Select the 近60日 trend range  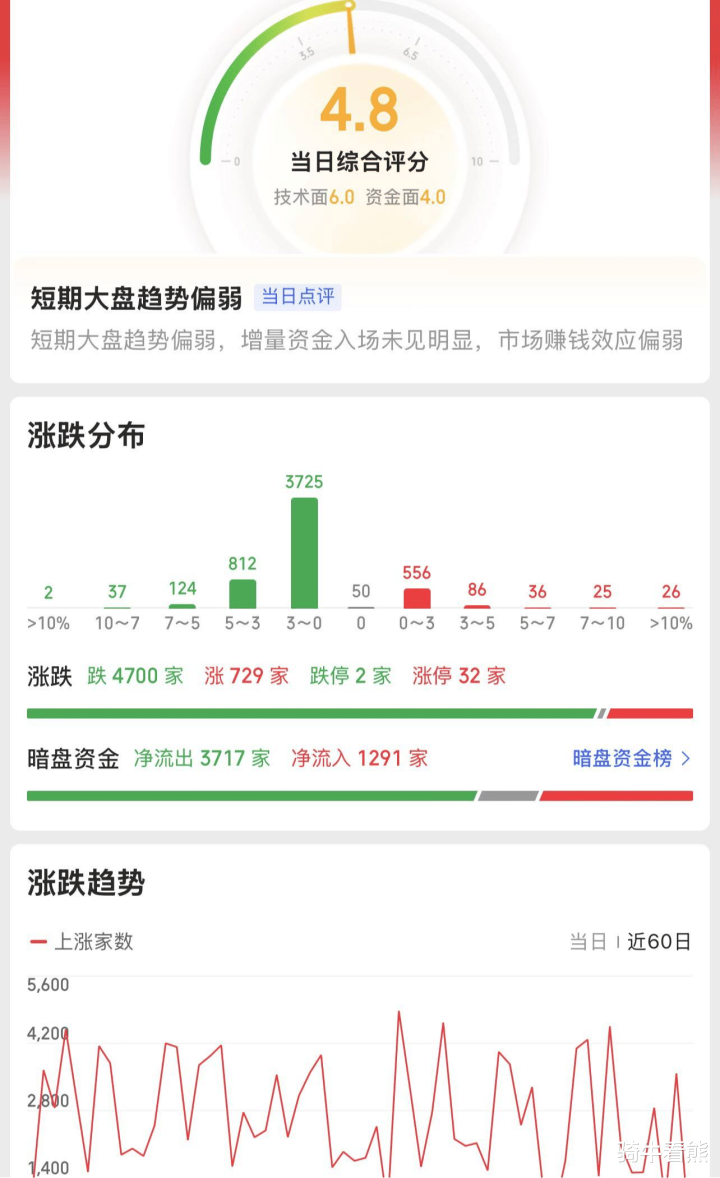[659, 941]
